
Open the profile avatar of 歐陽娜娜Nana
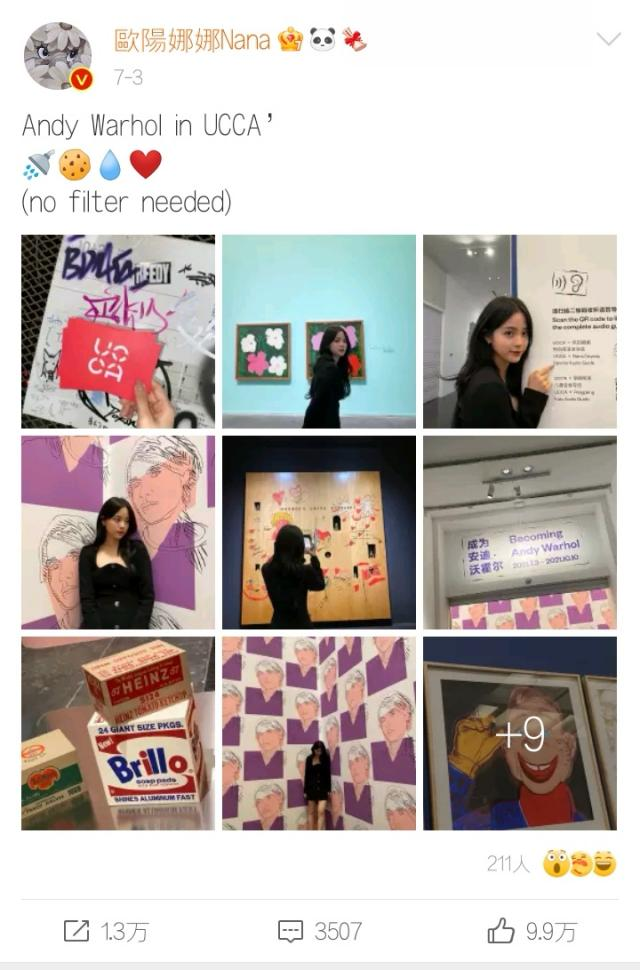[x=57, y=55]
